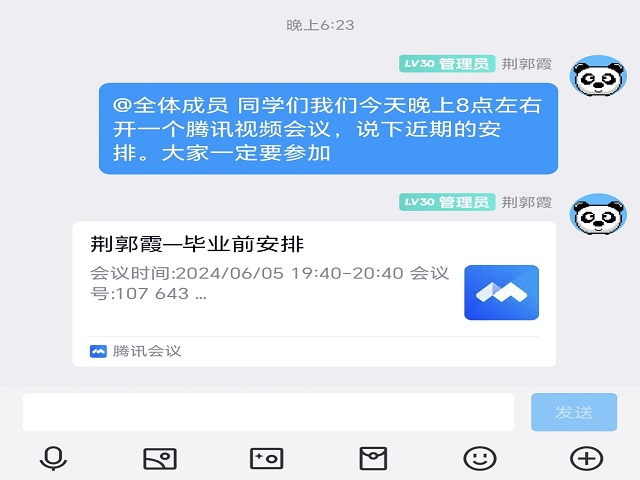640x480 pixels.
Task: View 荆郭霞's panda avatar on first message
Action: [x=597, y=82]
